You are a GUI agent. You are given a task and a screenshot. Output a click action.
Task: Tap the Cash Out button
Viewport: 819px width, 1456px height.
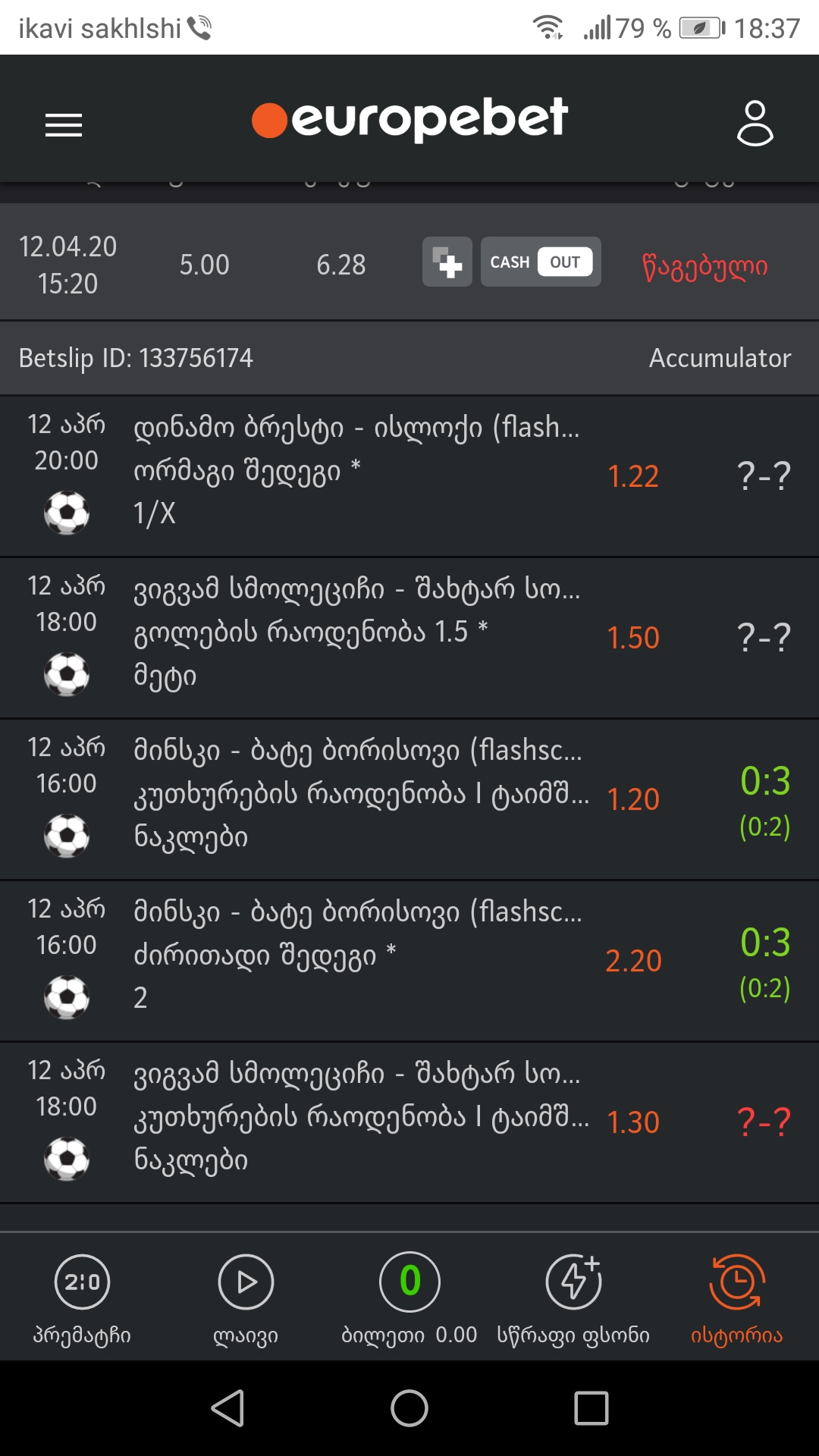click(x=541, y=262)
